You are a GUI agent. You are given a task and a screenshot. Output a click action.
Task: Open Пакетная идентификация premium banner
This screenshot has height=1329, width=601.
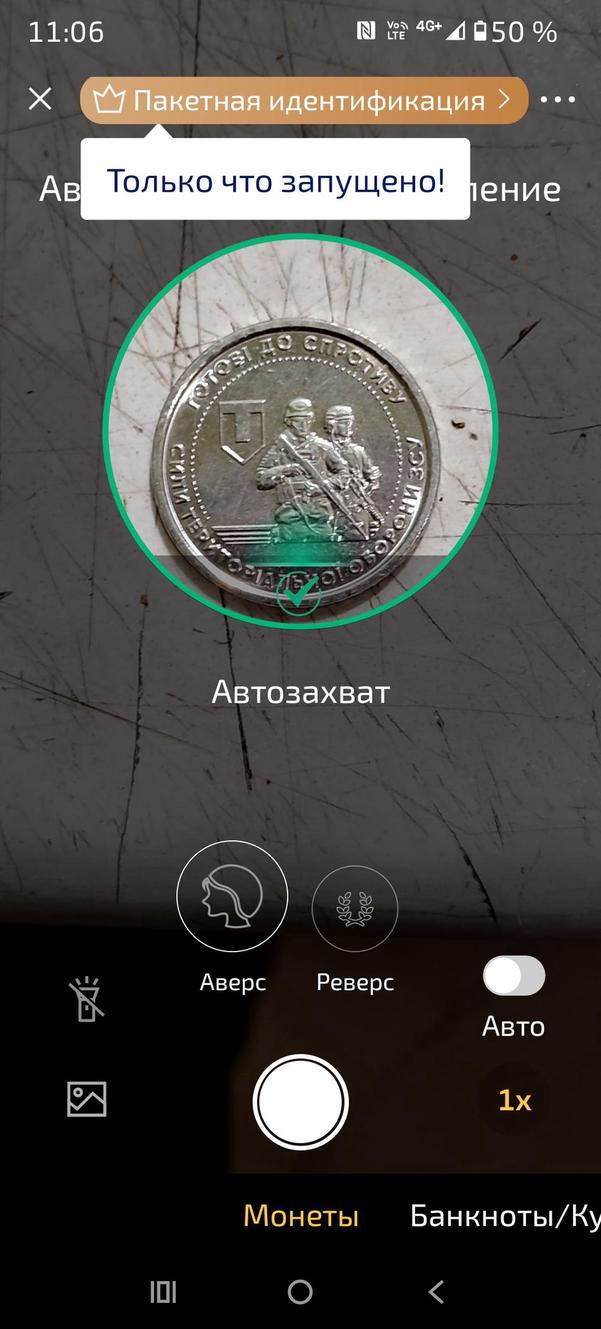click(303, 100)
